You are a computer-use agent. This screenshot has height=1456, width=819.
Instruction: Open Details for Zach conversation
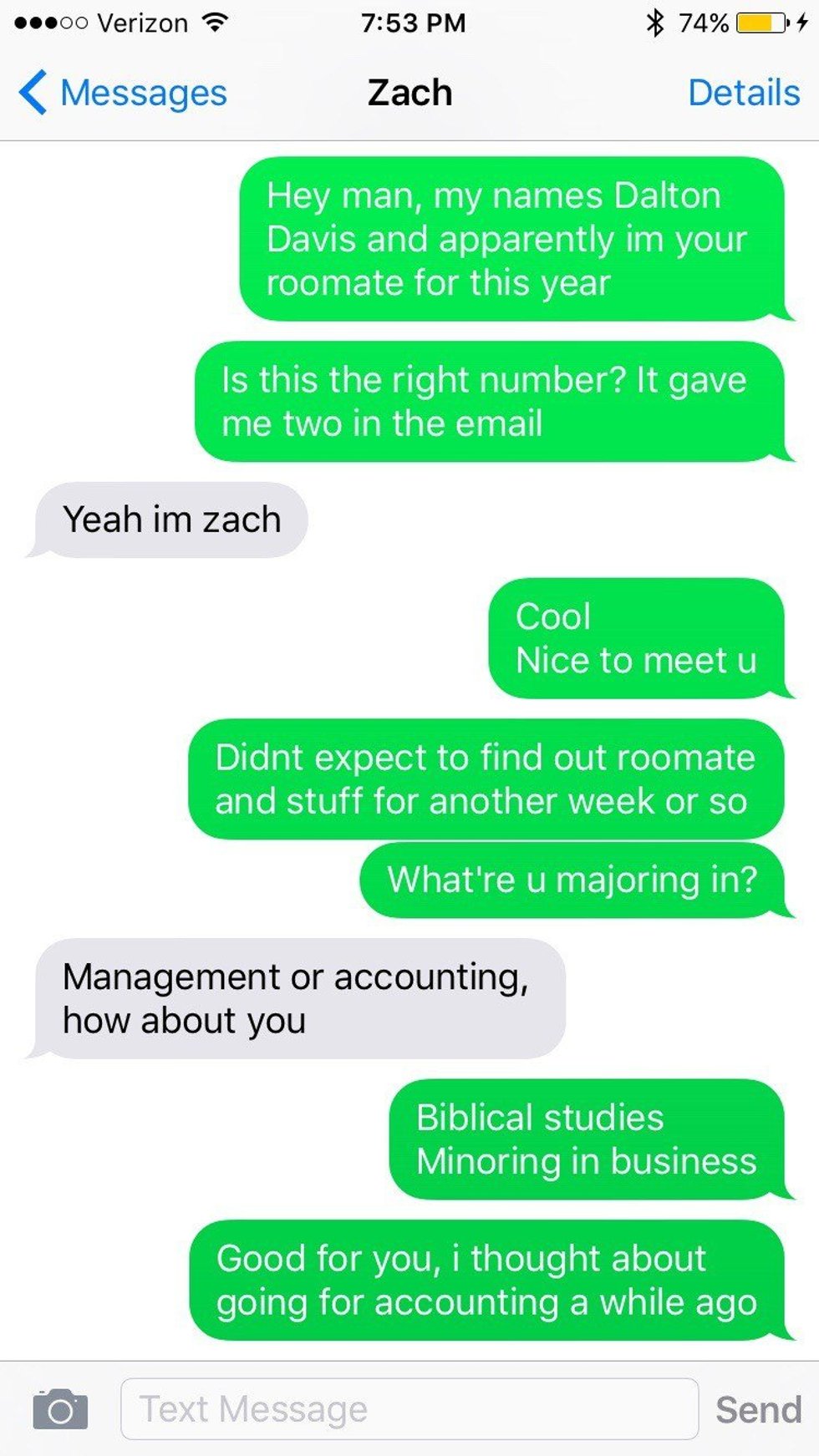[743, 93]
